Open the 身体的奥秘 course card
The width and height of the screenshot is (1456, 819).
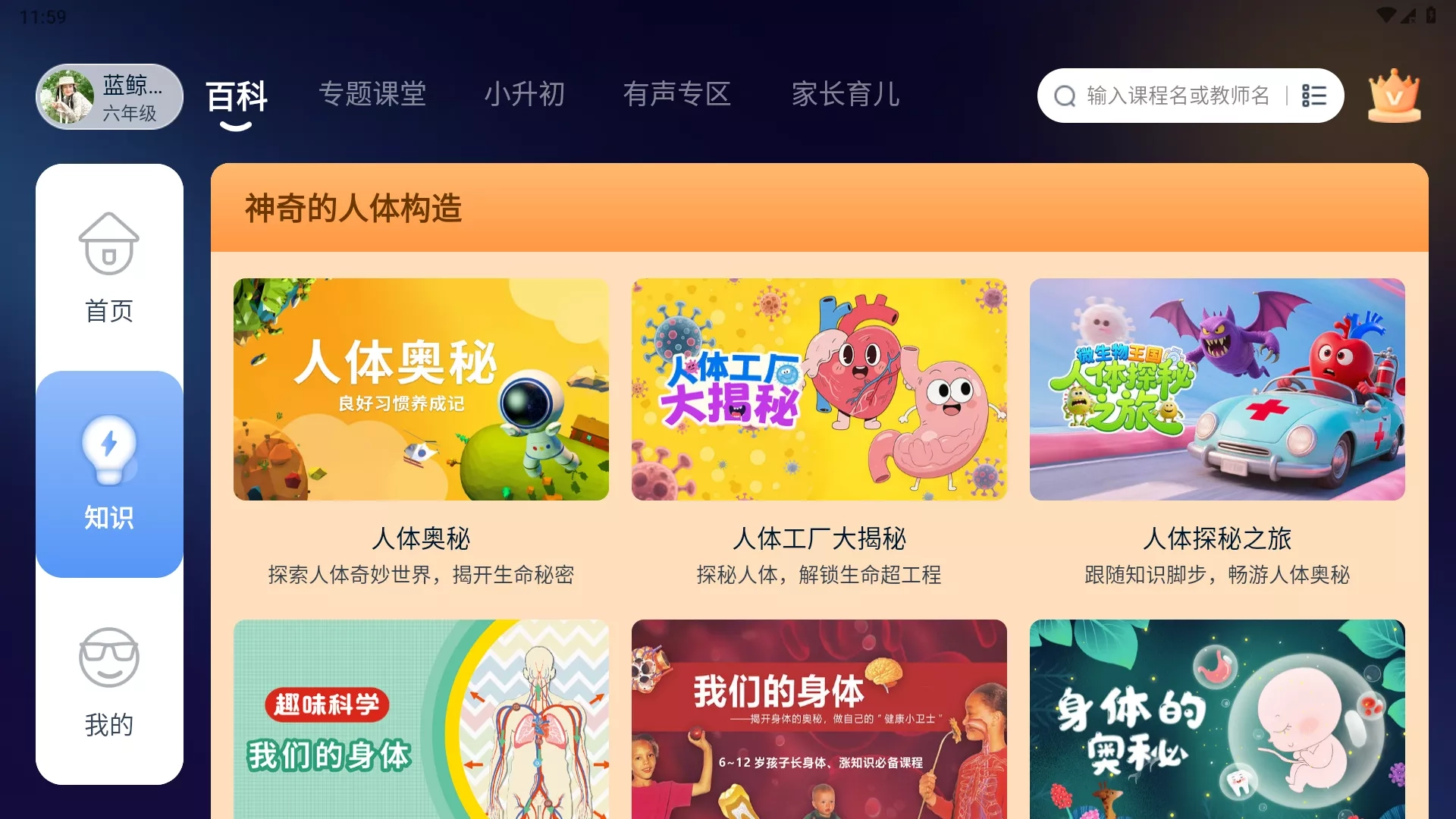pyautogui.click(x=1217, y=719)
